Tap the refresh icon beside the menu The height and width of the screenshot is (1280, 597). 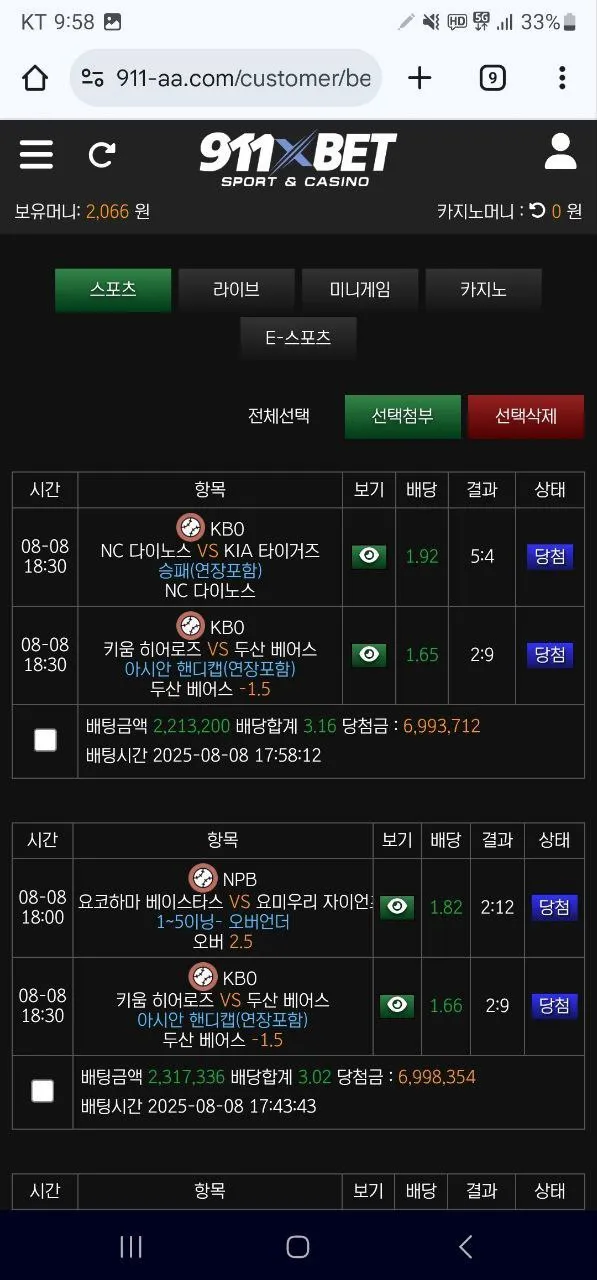pos(101,155)
